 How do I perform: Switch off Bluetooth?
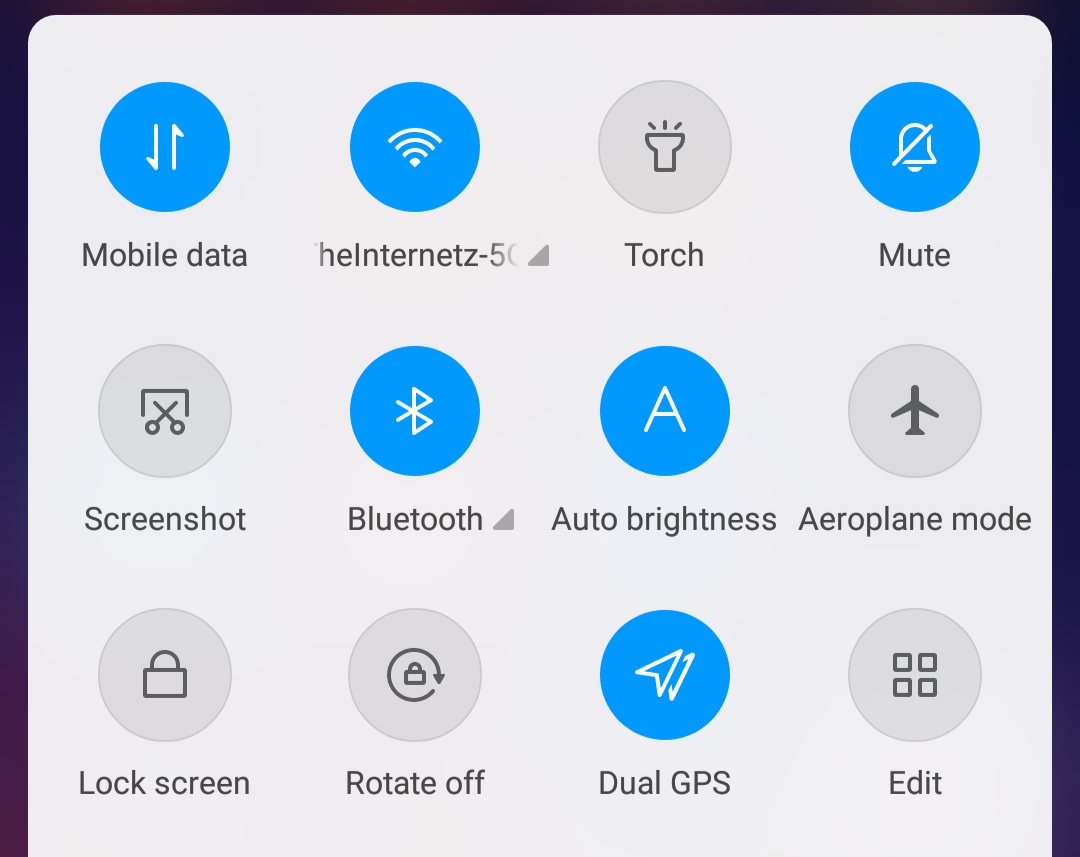(x=415, y=411)
